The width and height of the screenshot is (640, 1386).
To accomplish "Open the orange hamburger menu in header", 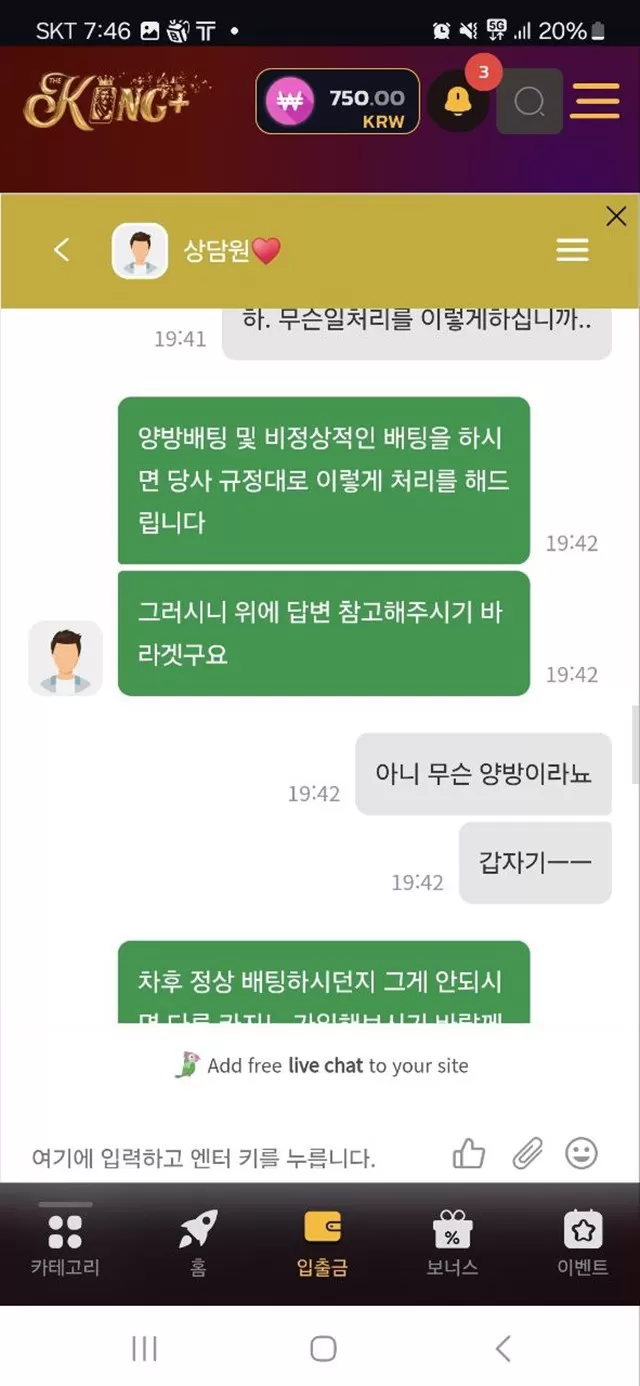I will 595,101.
